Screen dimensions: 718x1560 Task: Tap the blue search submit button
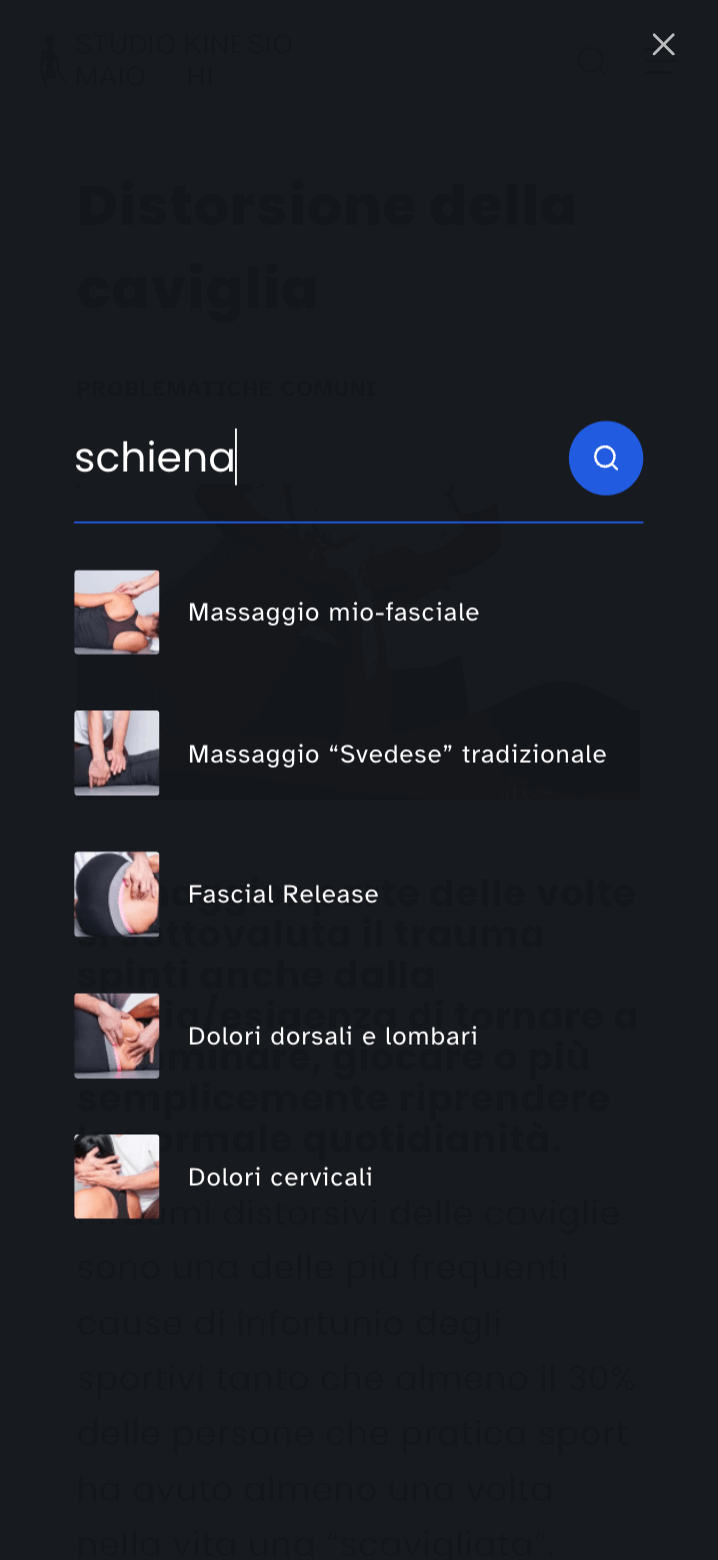(x=605, y=458)
